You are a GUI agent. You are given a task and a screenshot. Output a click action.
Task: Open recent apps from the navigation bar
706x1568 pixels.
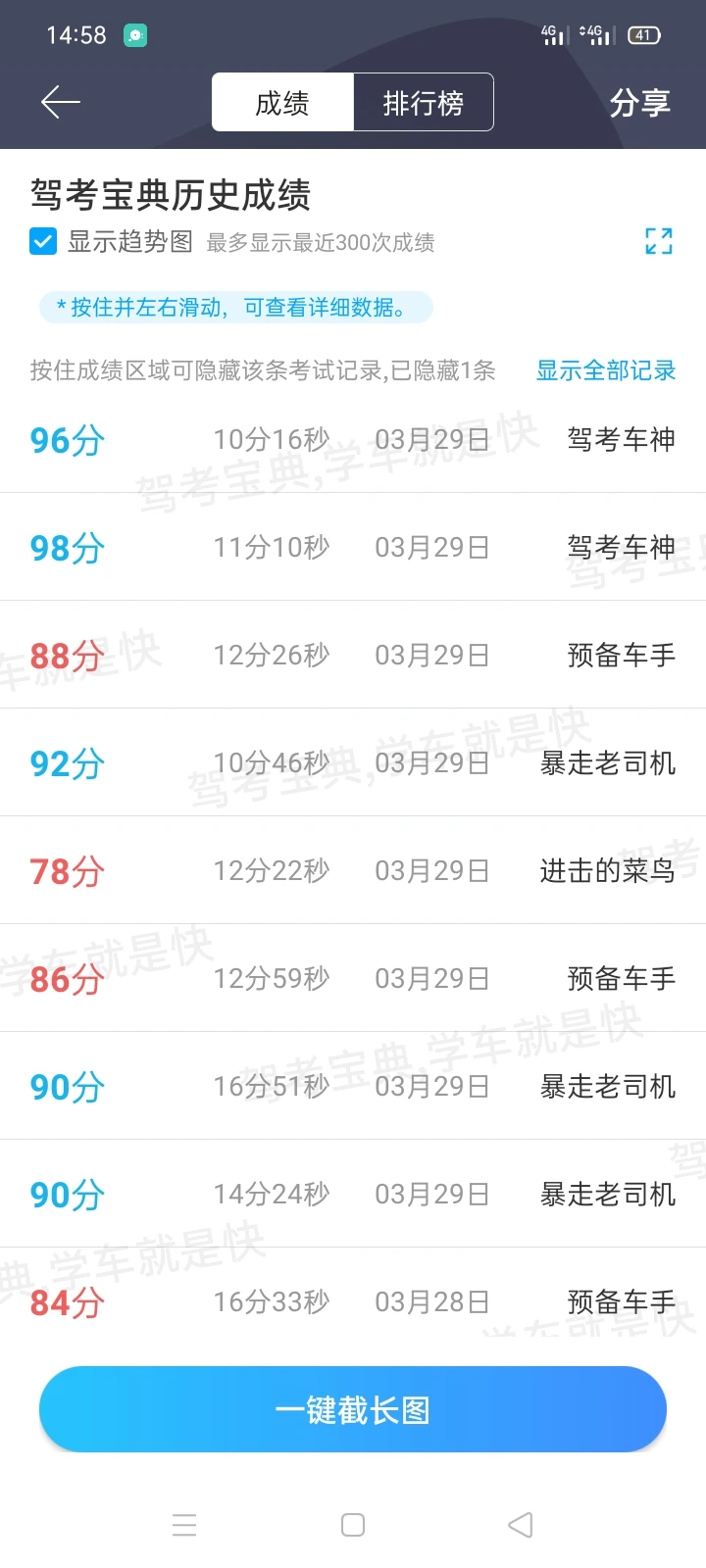click(x=184, y=1525)
